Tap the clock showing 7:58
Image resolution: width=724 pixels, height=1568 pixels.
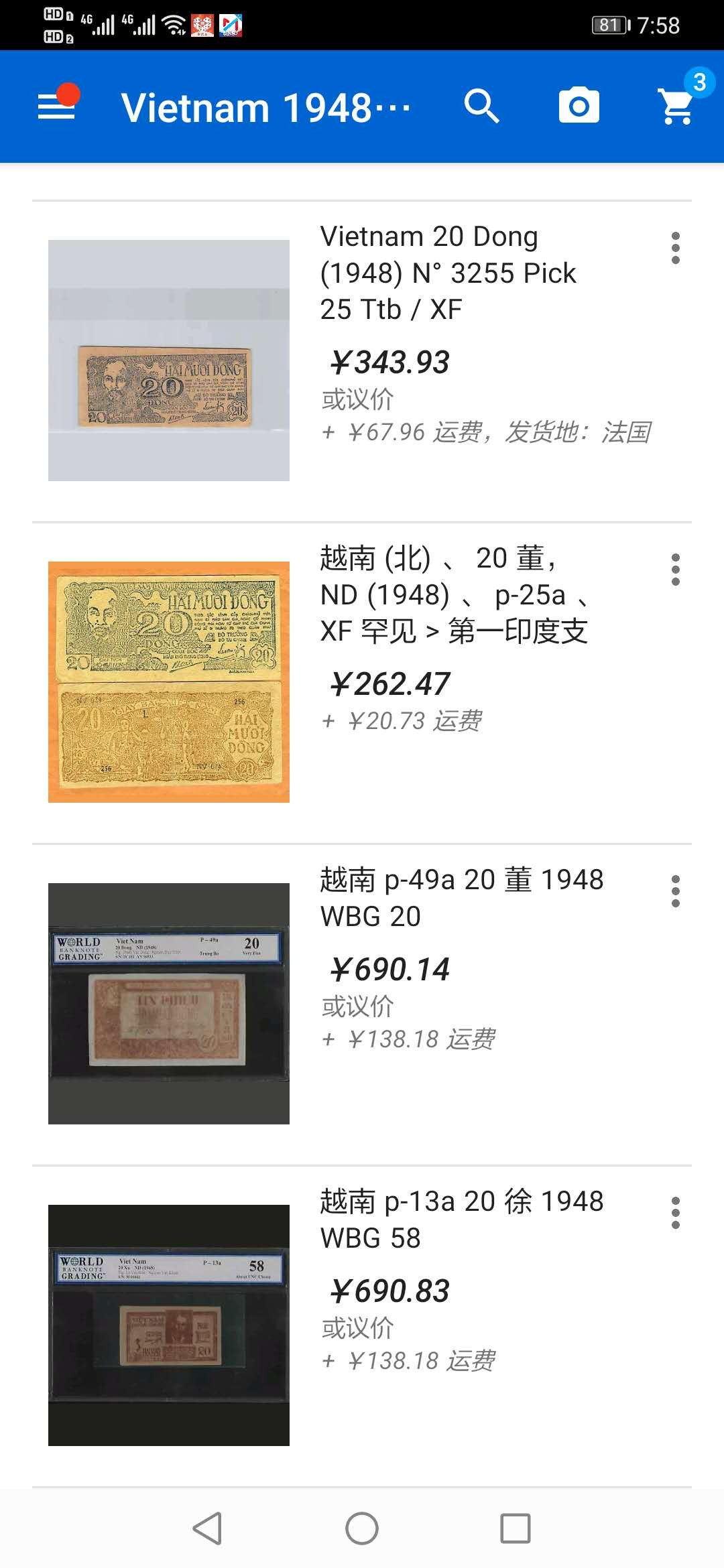pos(660,25)
